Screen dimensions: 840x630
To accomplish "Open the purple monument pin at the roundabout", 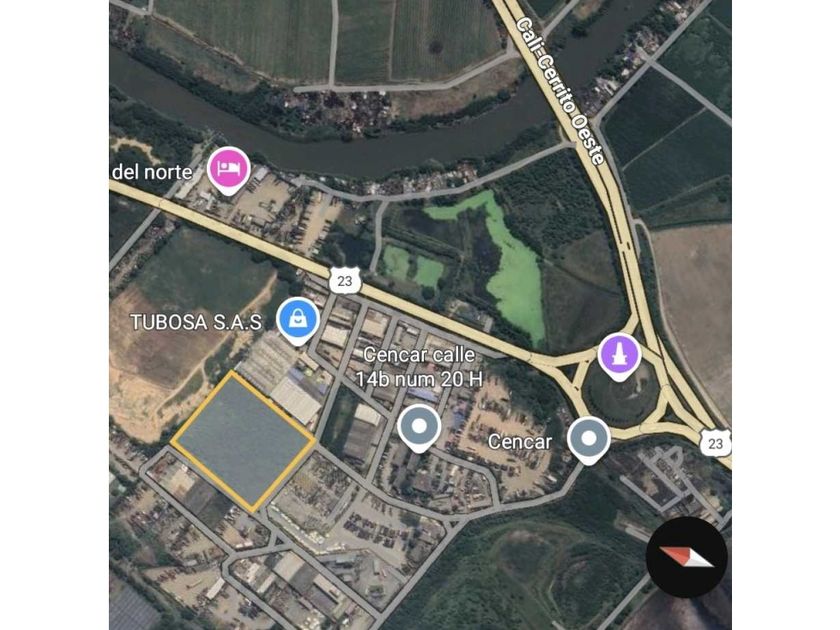I will pos(618,355).
